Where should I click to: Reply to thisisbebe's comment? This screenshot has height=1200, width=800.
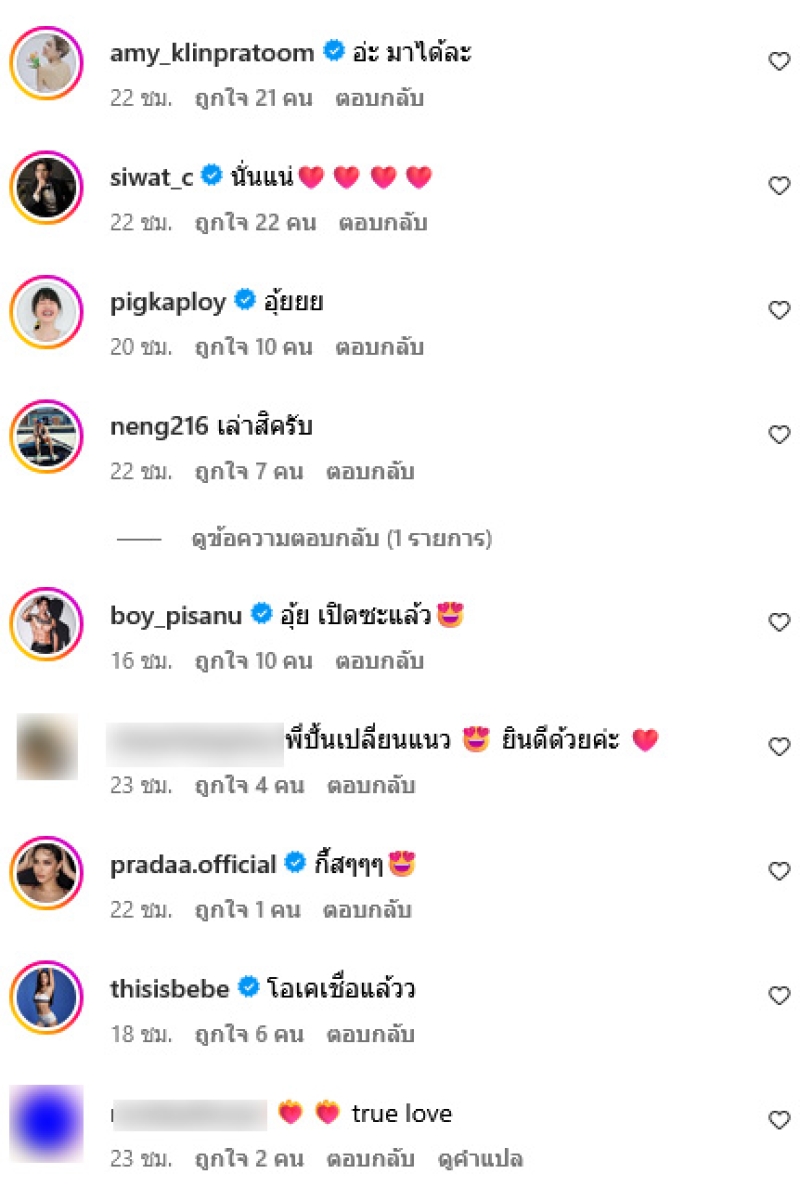coord(373,1035)
